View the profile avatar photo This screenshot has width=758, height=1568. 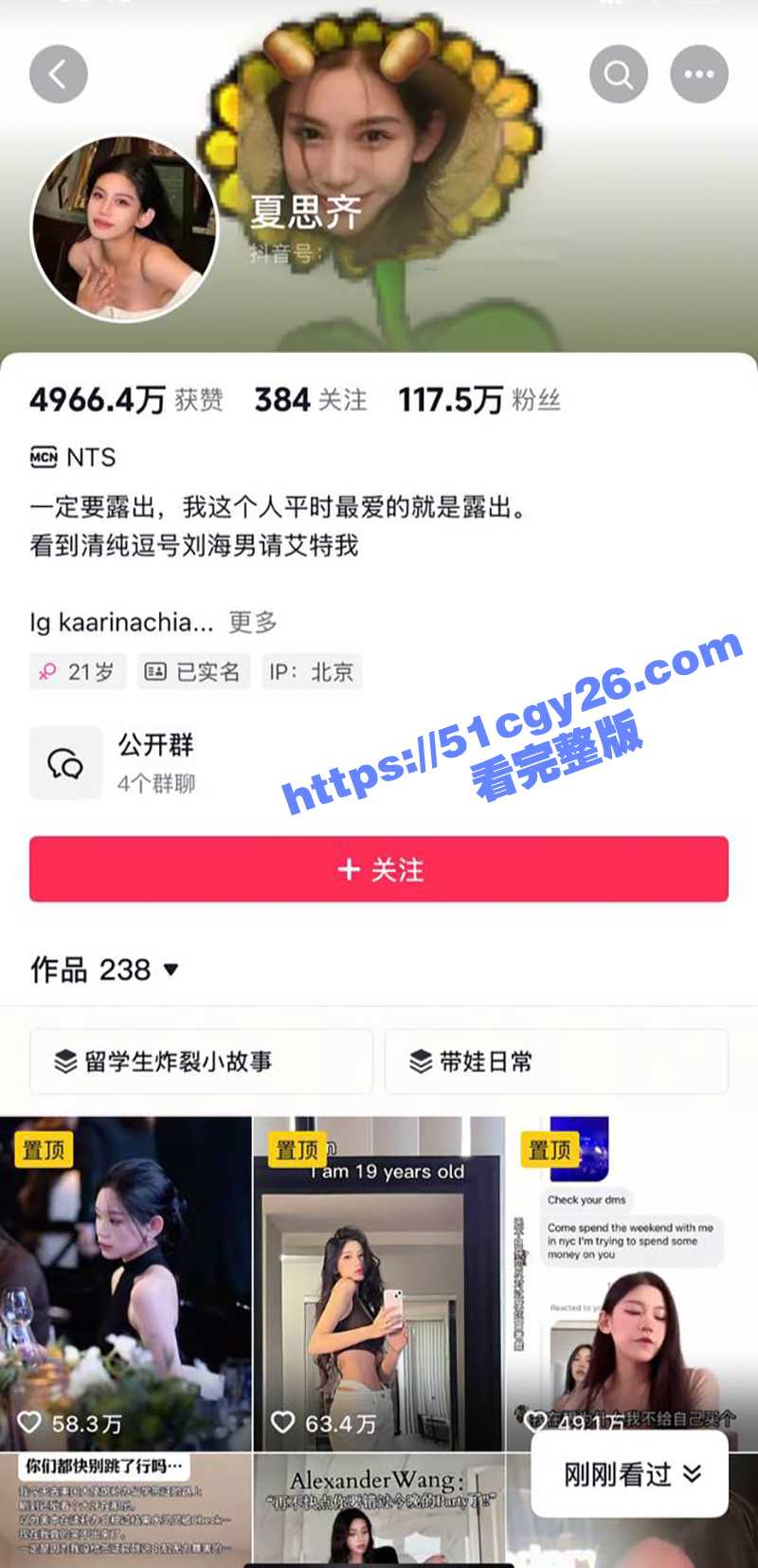tap(124, 228)
